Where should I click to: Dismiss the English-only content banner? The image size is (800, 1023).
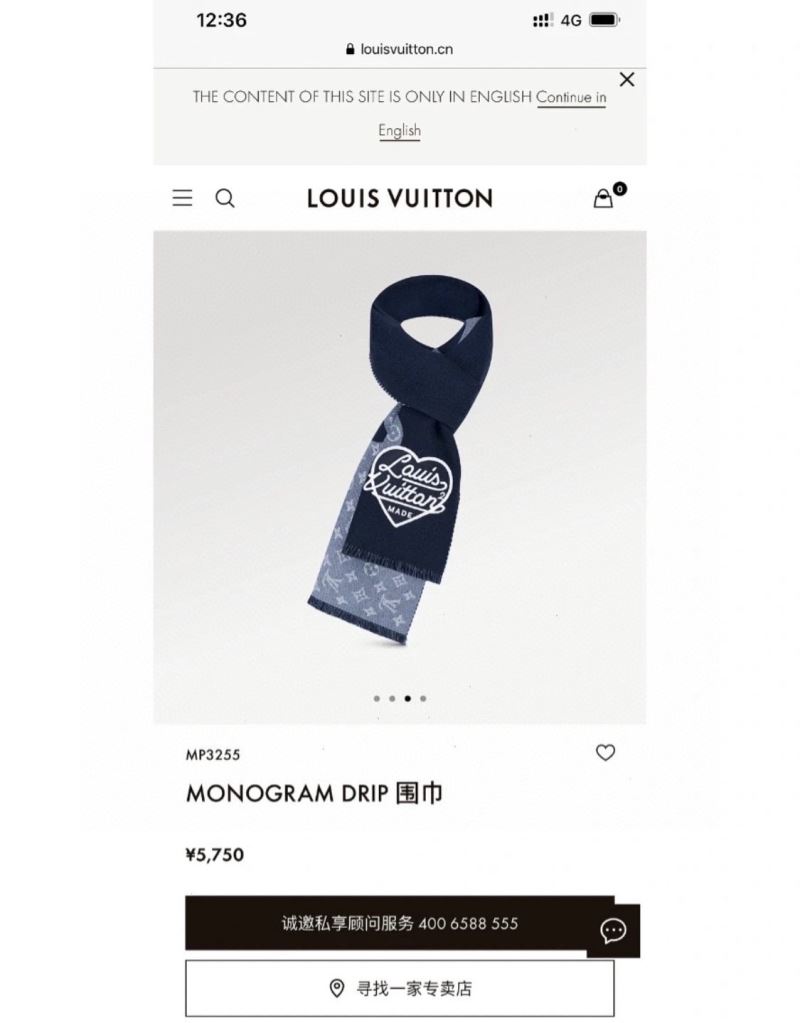click(x=627, y=79)
